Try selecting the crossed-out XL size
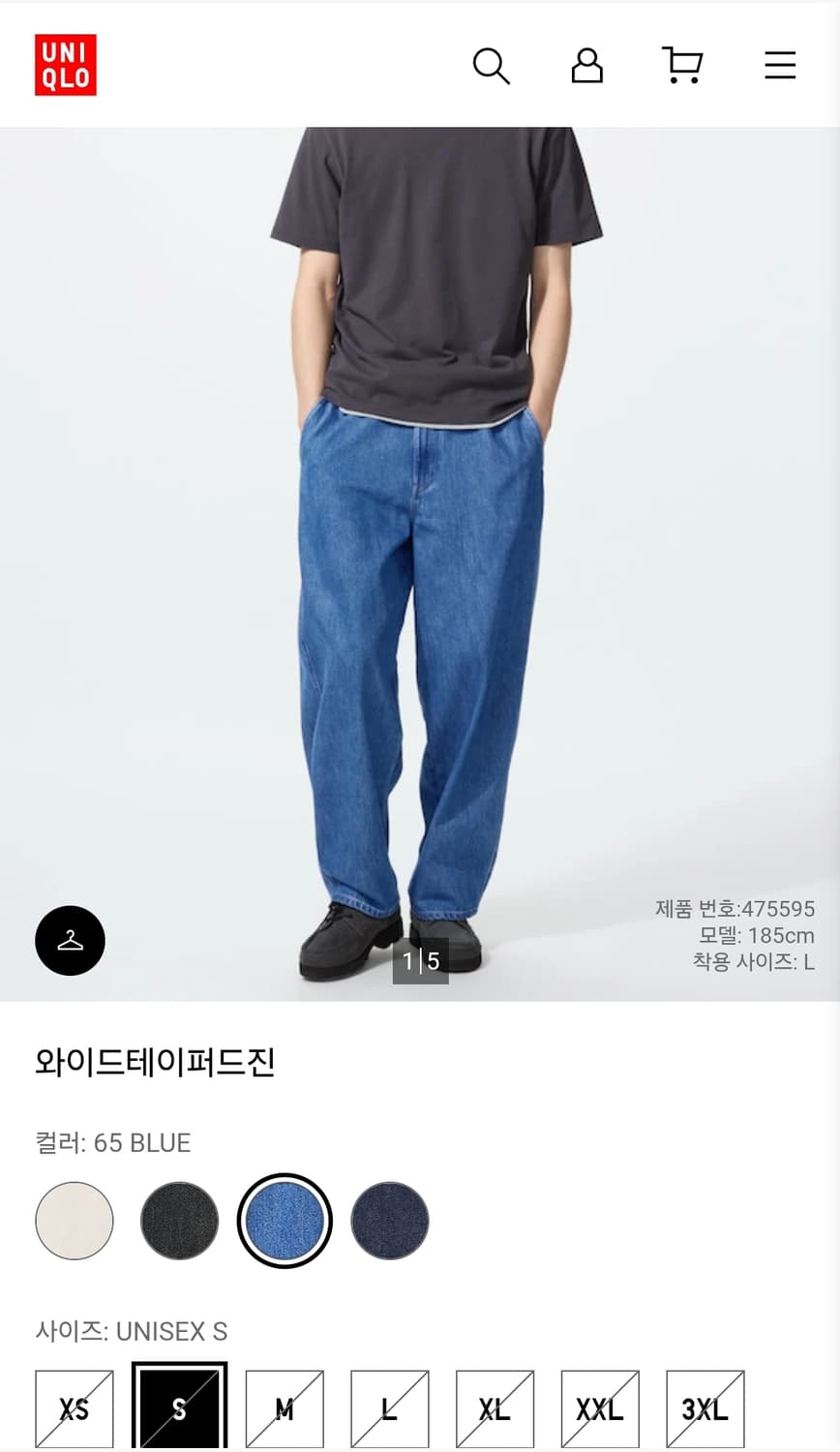The width and height of the screenshot is (840, 1452). coord(494,1407)
